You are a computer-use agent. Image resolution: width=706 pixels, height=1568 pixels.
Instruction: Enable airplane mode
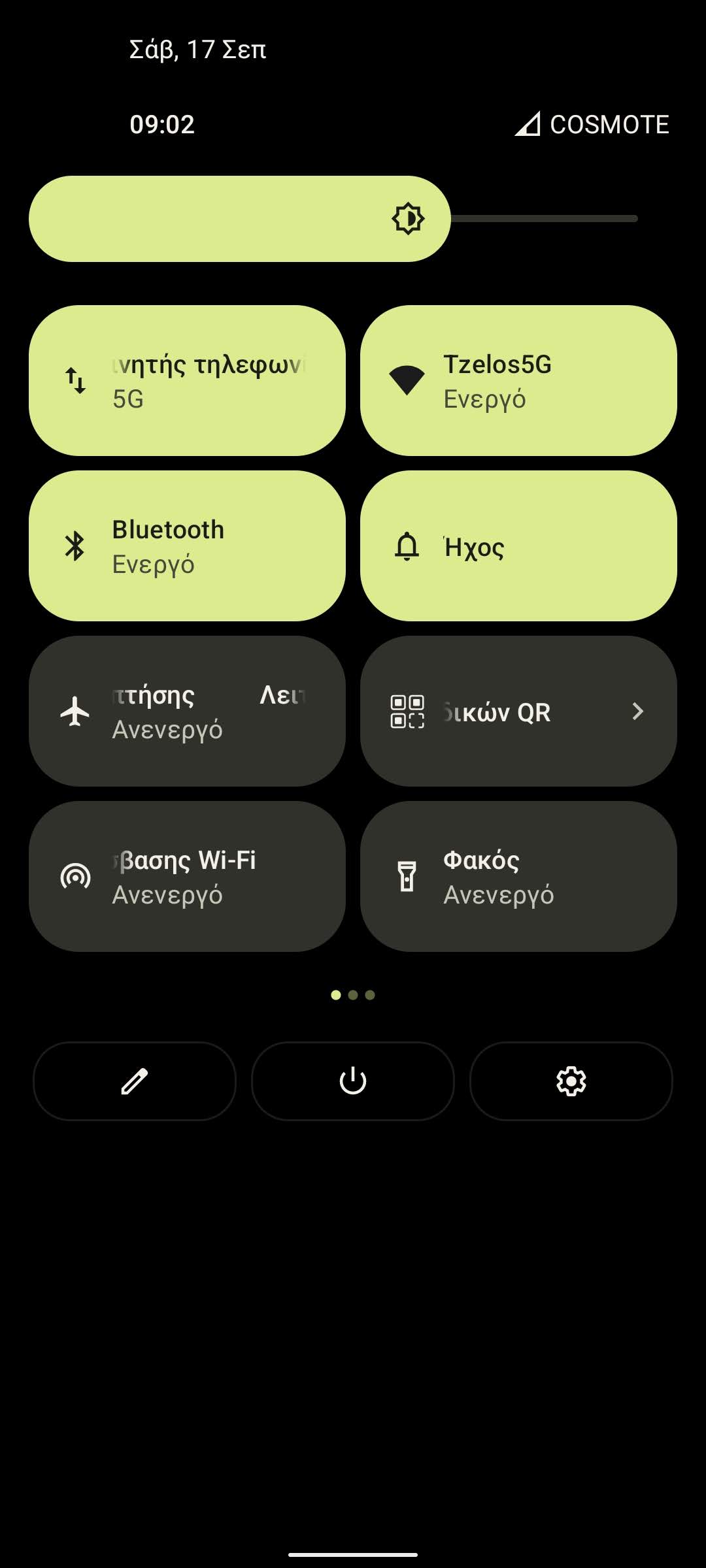pyautogui.click(x=187, y=711)
